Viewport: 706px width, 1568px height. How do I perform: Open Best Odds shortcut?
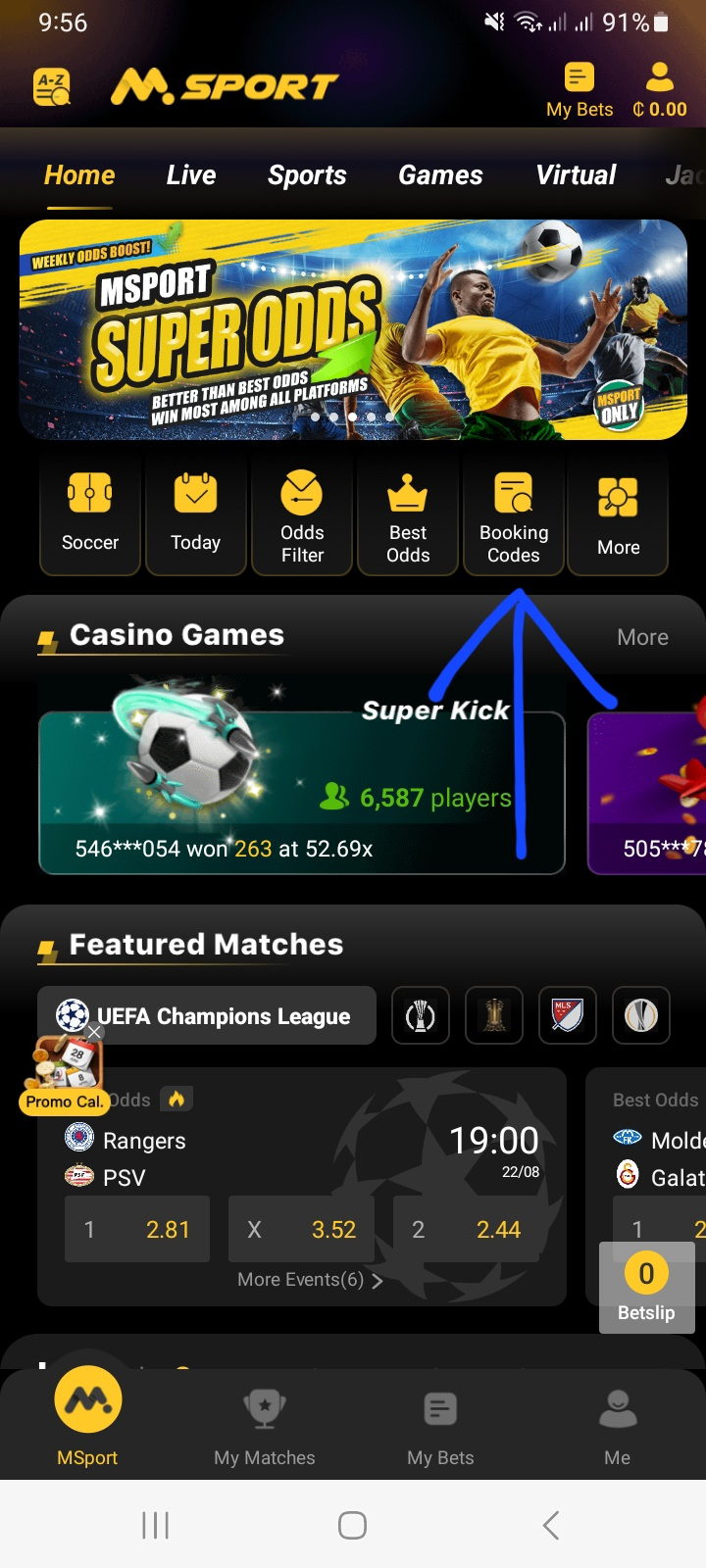(x=408, y=514)
